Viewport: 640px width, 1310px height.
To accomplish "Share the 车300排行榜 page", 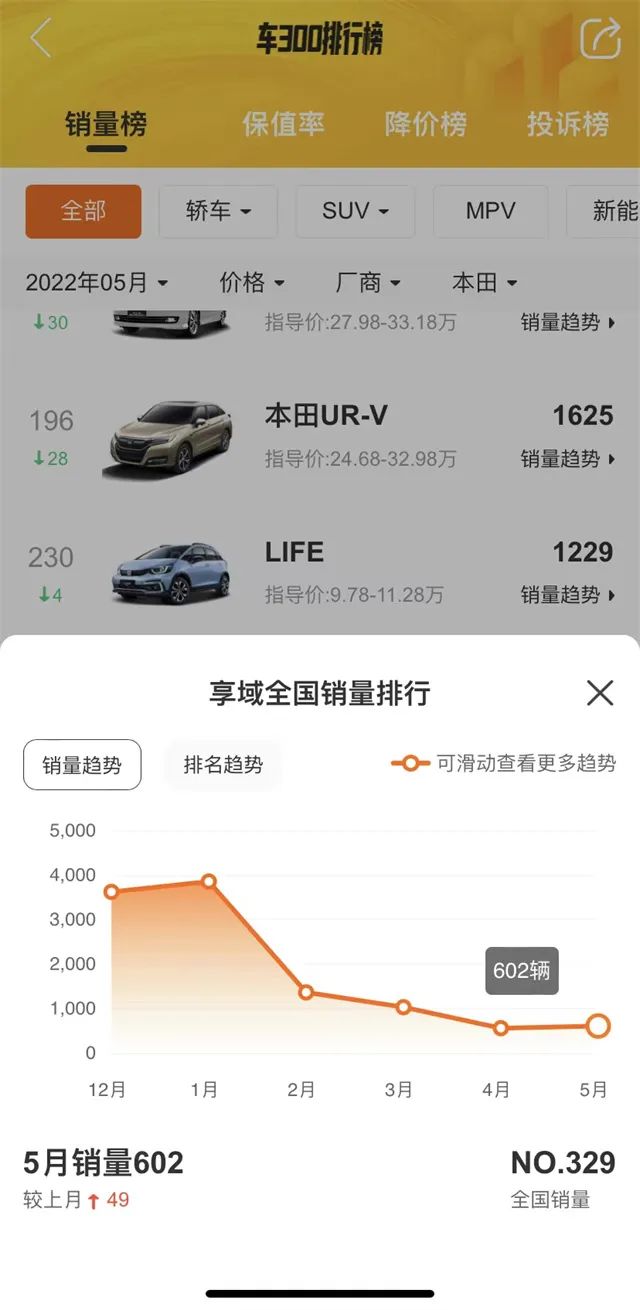I will click(600, 39).
